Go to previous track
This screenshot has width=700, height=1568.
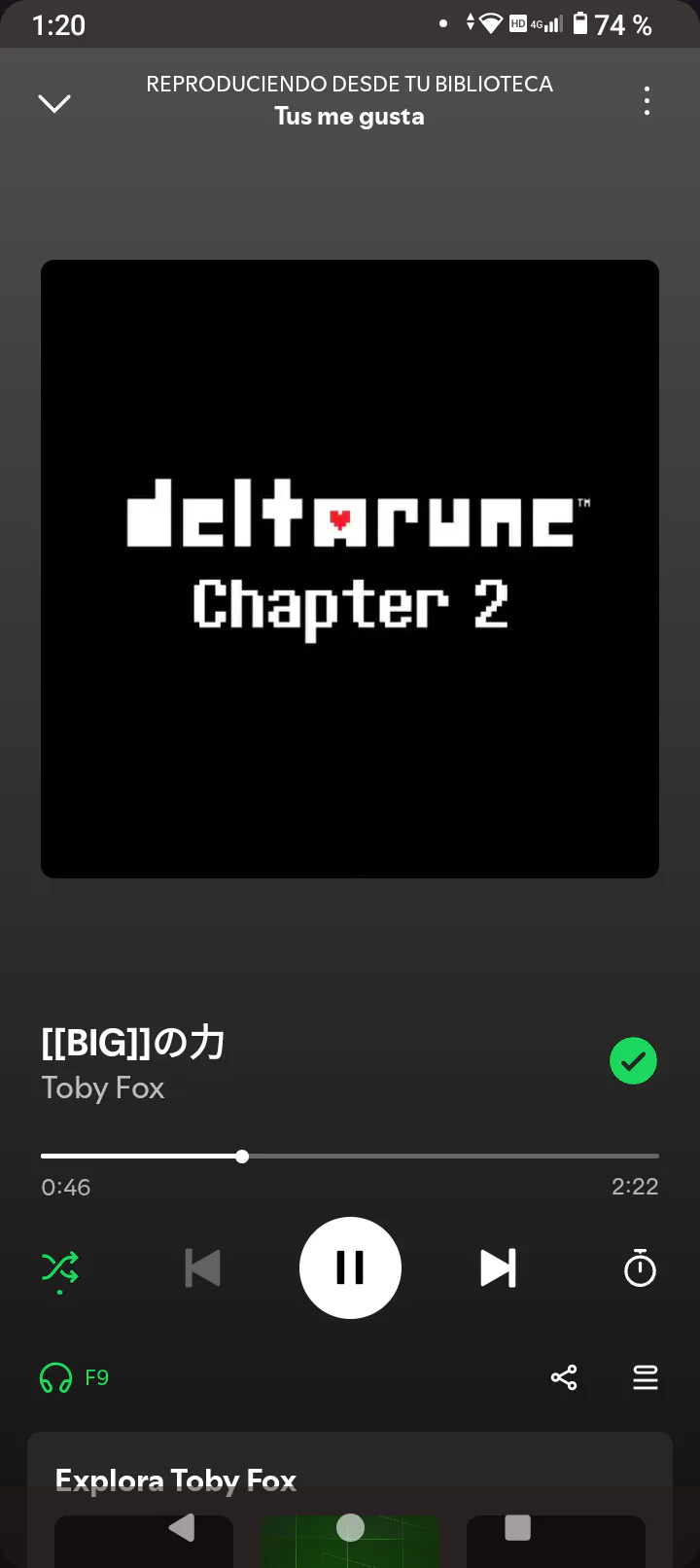(x=203, y=1268)
